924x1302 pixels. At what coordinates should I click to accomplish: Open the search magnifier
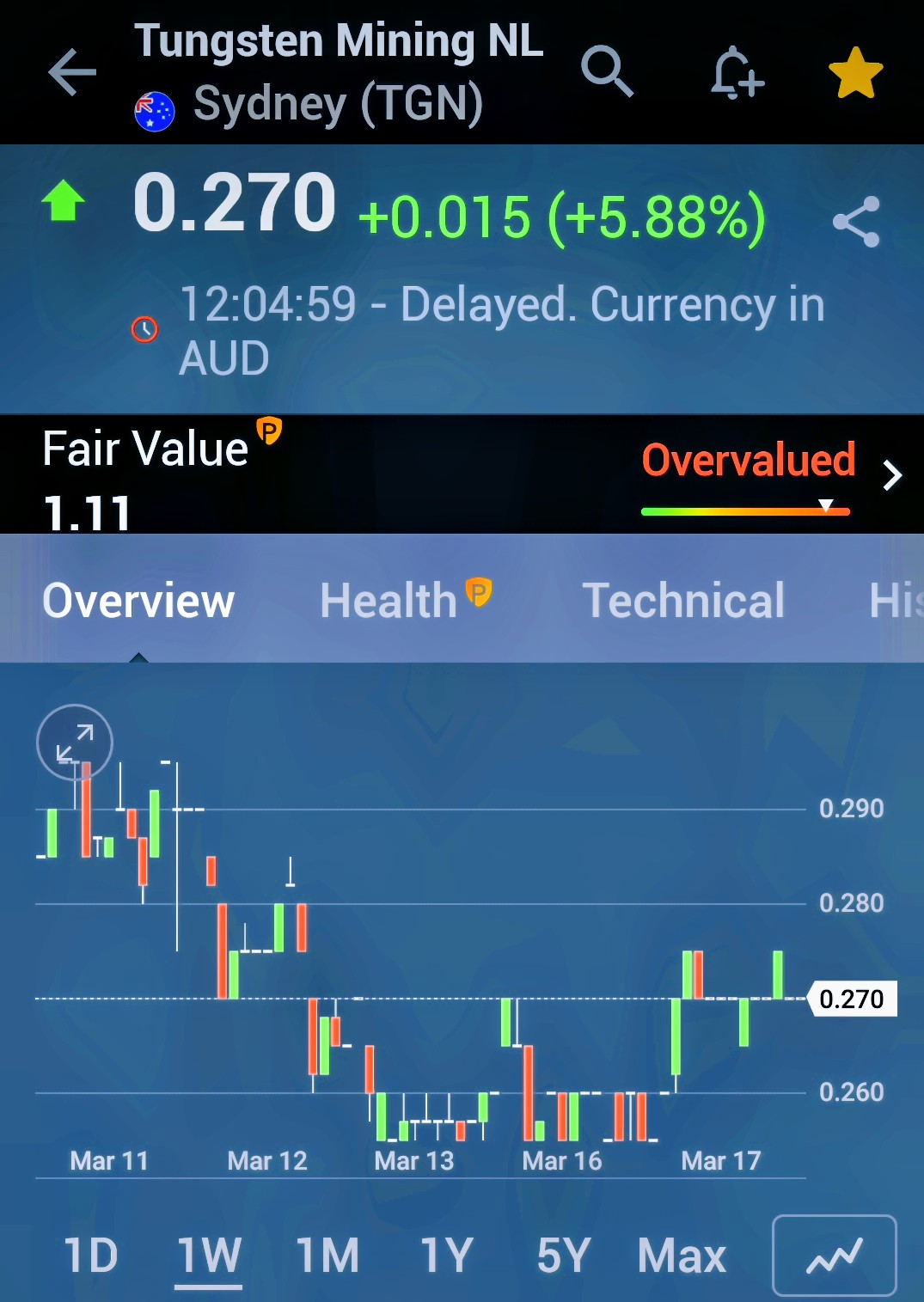click(607, 72)
